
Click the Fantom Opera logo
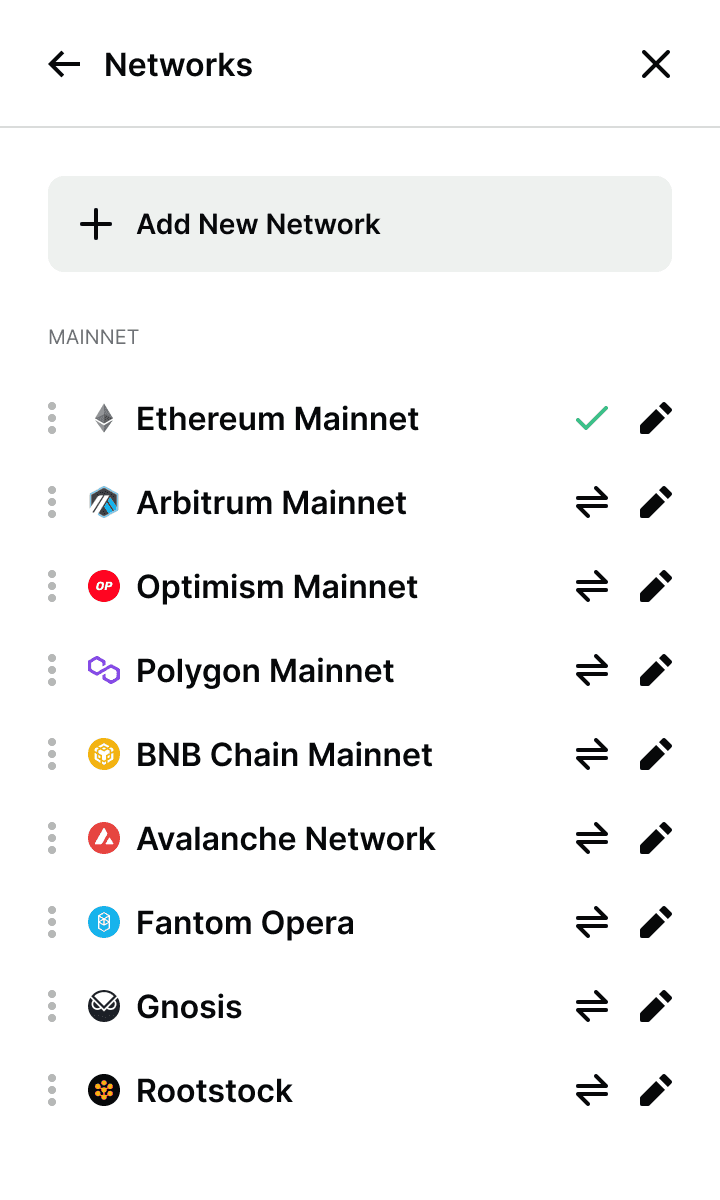coord(104,922)
